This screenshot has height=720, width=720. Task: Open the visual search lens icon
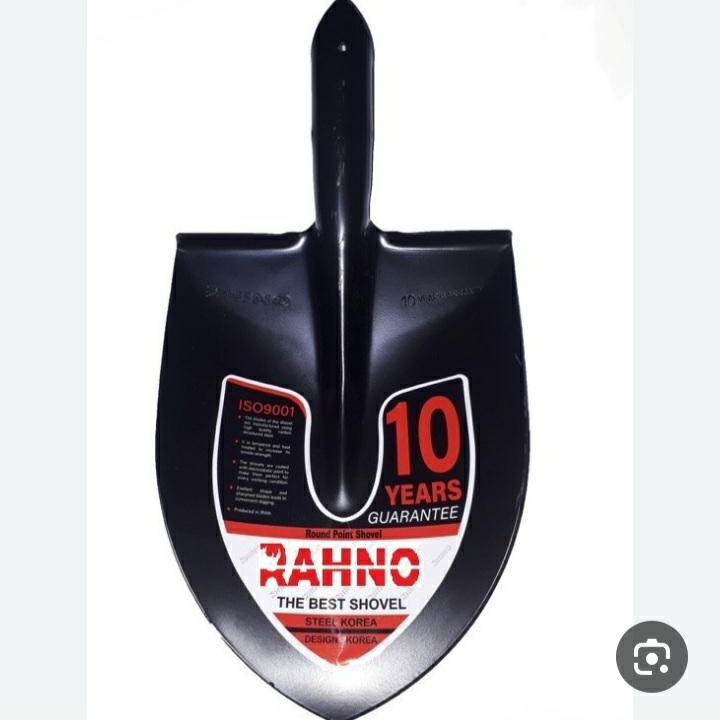(x=651, y=657)
